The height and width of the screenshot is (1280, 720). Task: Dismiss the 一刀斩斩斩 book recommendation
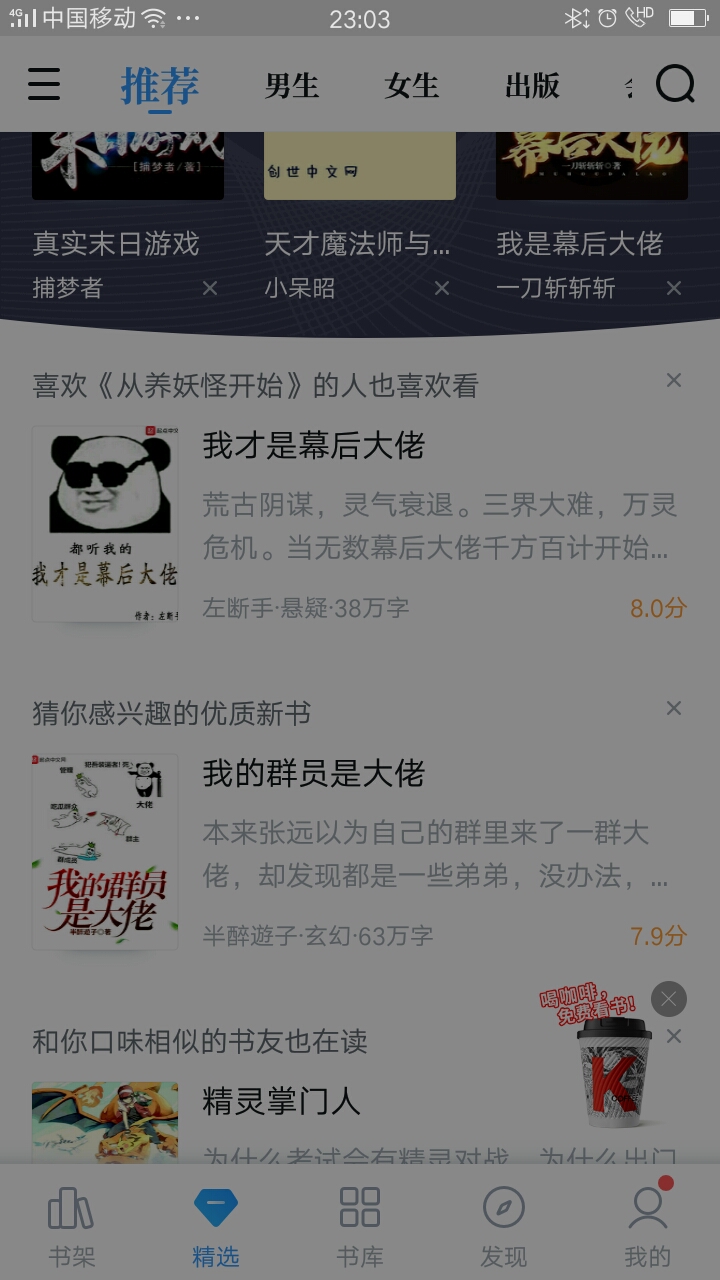(x=674, y=288)
